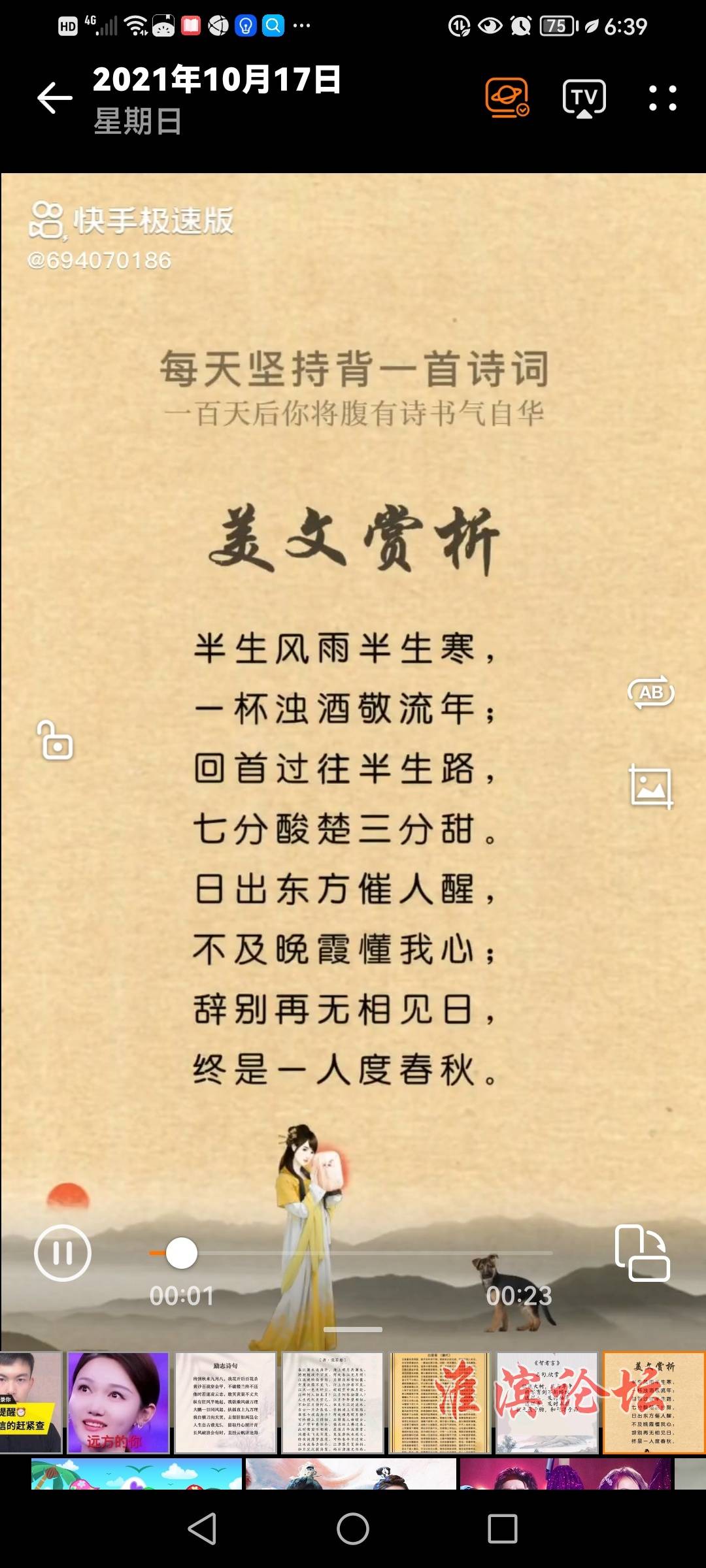The image size is (706, 1568).
Task: Cast the video to a TV
Action: pos(584,99)
